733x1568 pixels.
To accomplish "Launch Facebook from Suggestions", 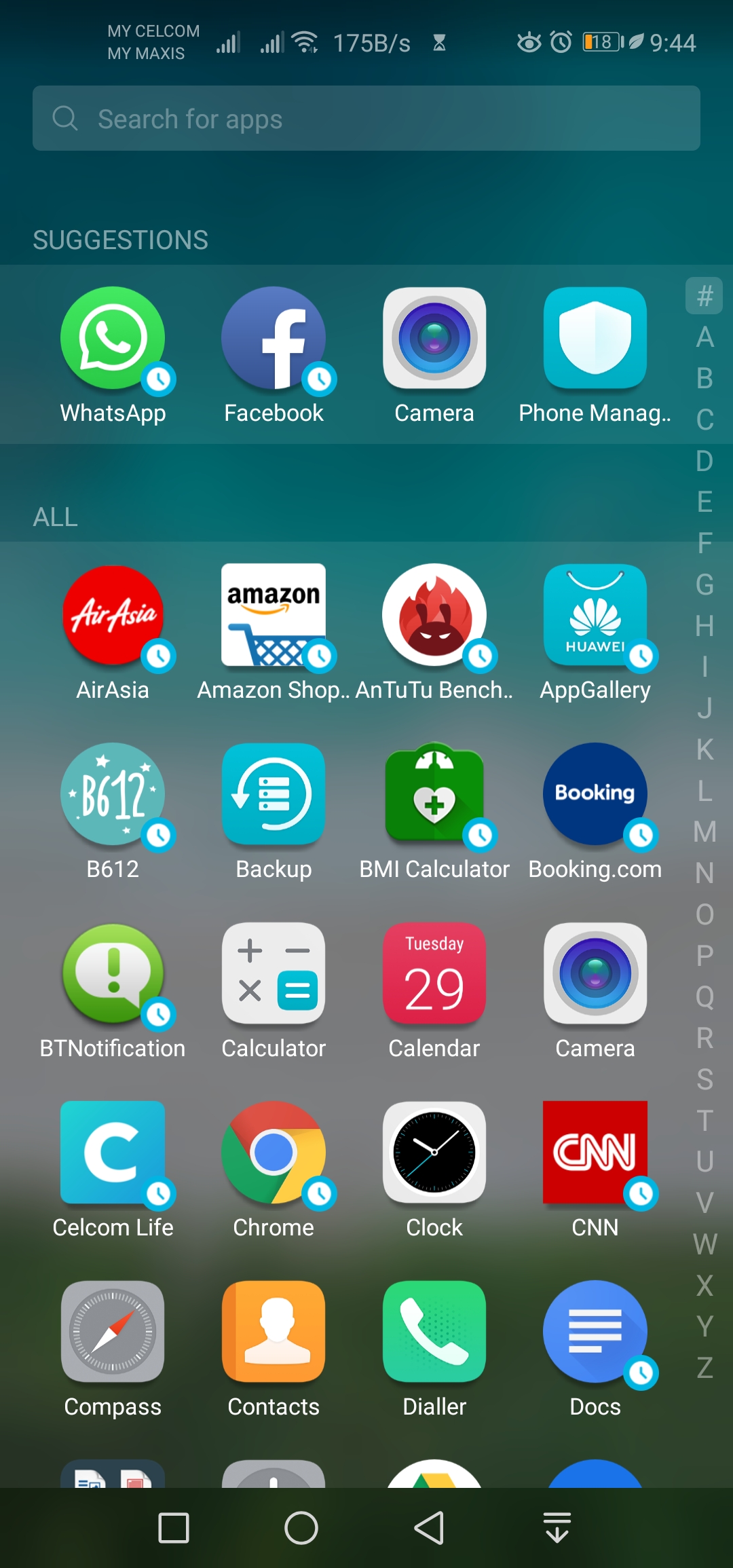I will 273,339.
